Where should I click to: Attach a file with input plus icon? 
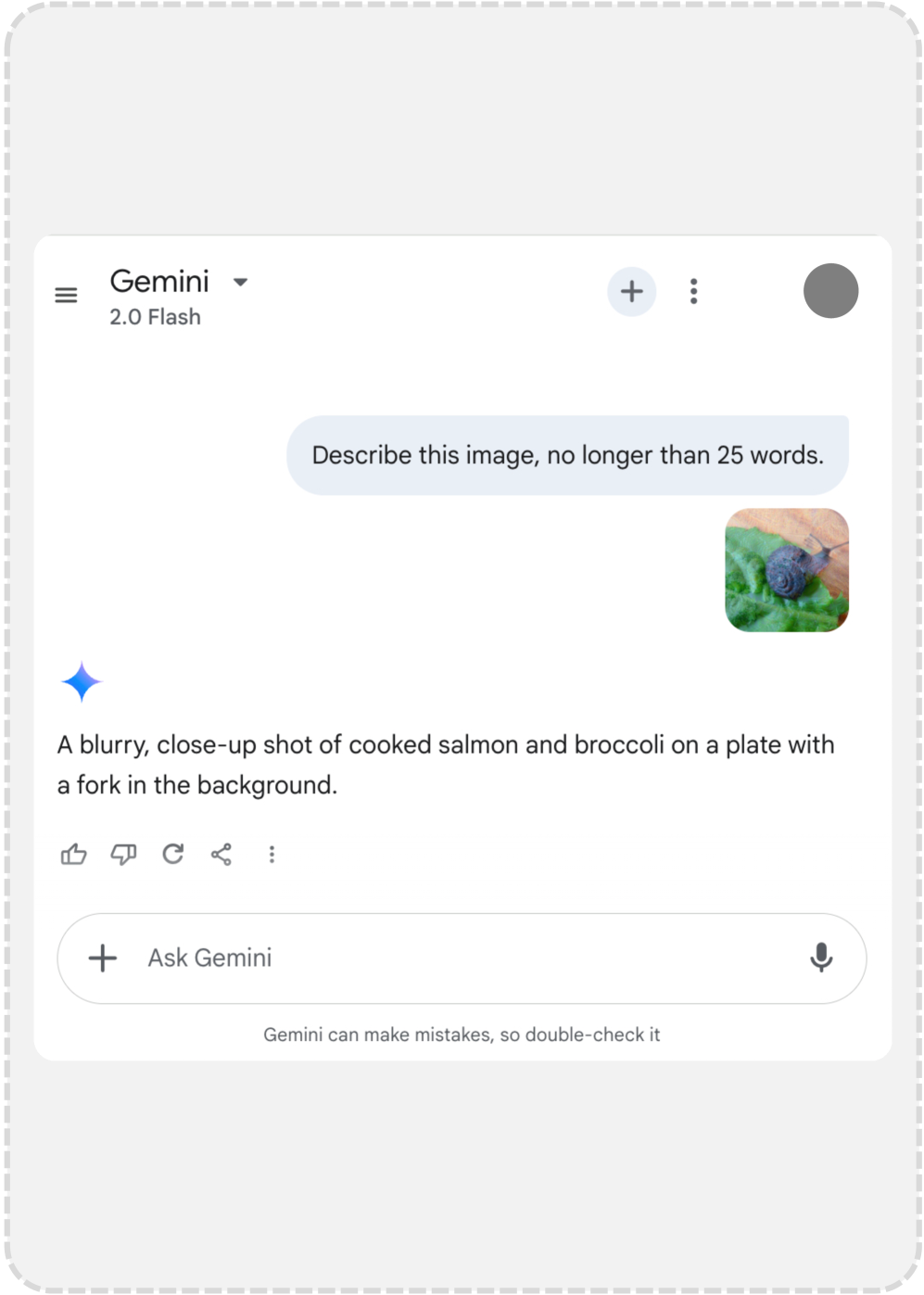tap(103, 958)
